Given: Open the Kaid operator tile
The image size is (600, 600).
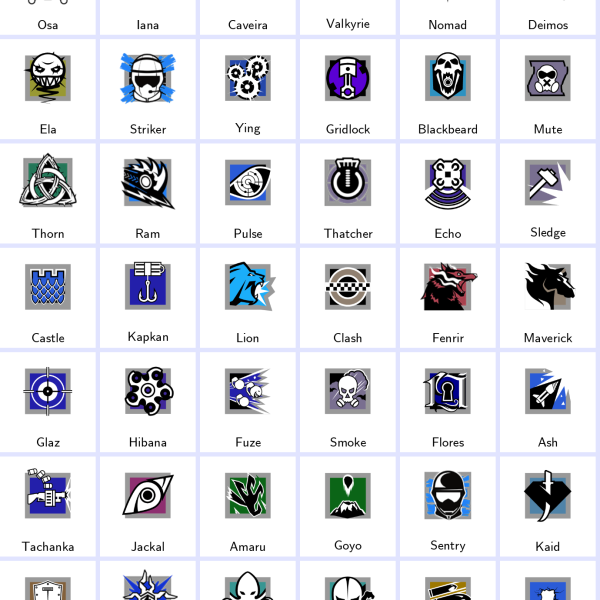Looking at the screenshot, I should (x=548, y=505).
